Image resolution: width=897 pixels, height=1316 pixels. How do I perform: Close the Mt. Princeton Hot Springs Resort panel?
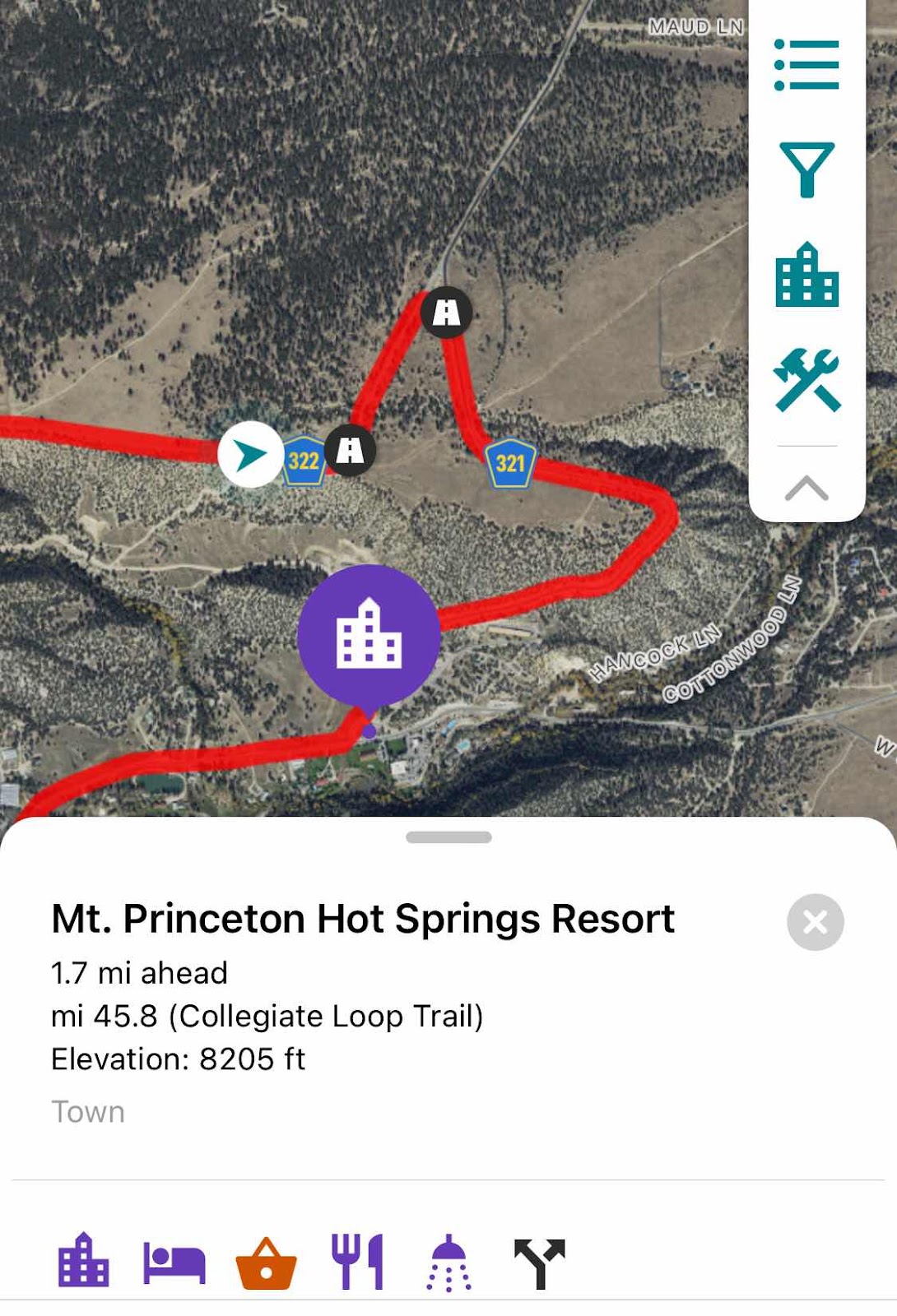[815, 922]
